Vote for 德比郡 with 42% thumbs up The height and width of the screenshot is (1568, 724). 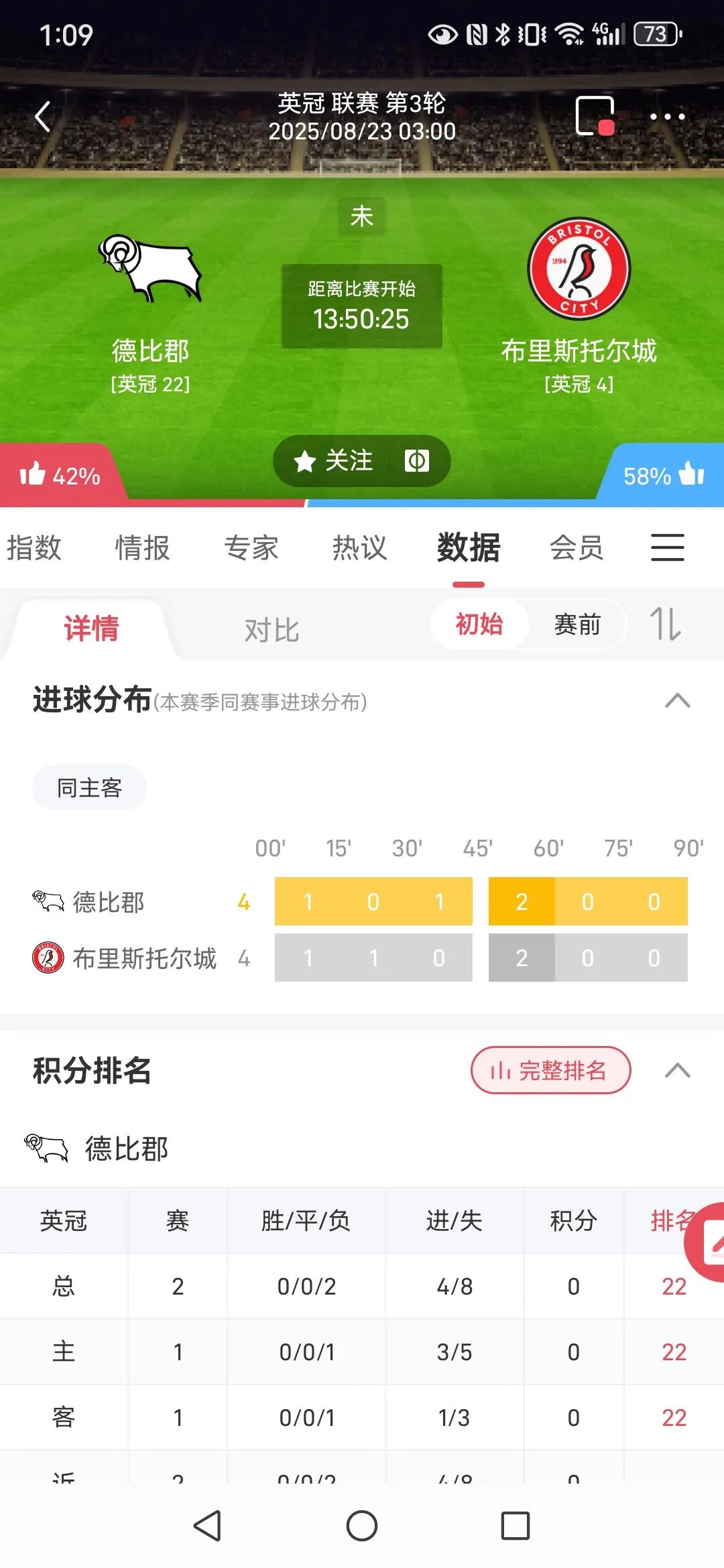pyautogui.click(x=59, y=476)
